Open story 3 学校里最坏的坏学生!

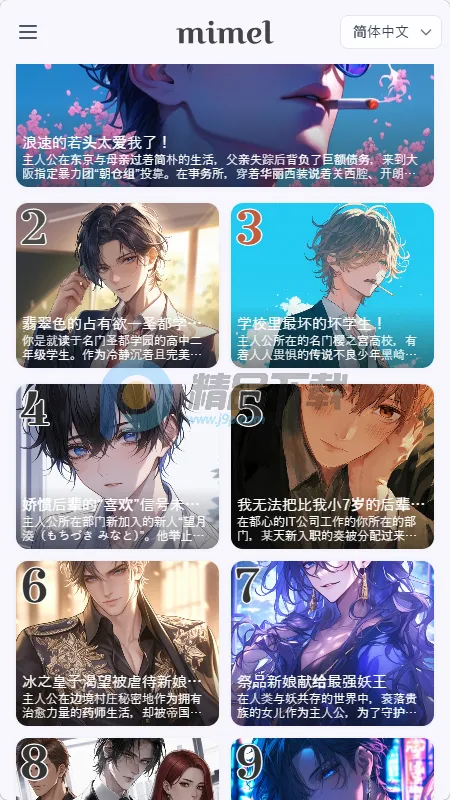(333, 285)
